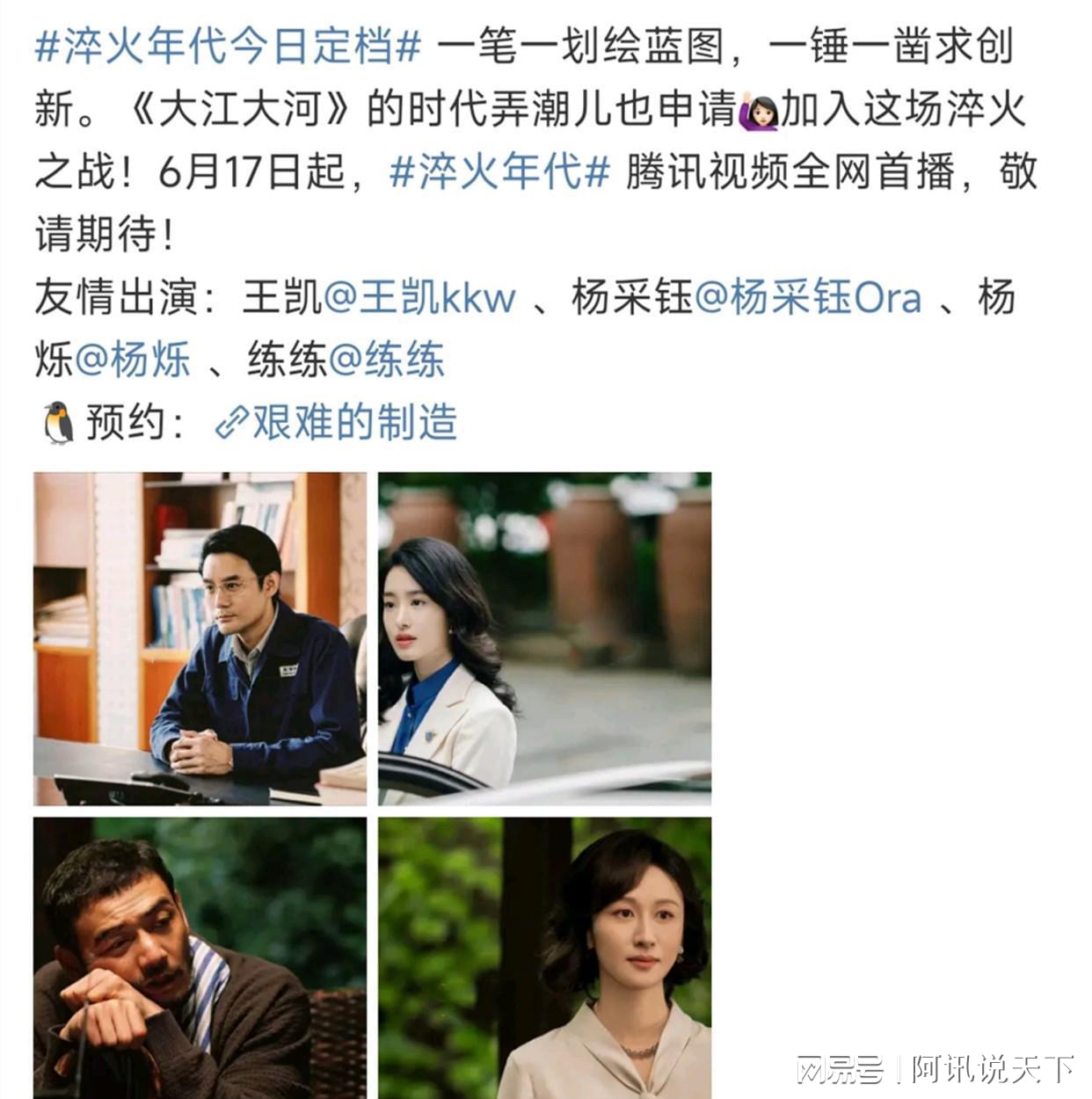Open the photo of the woman in beige blouse

coord(544,957)
